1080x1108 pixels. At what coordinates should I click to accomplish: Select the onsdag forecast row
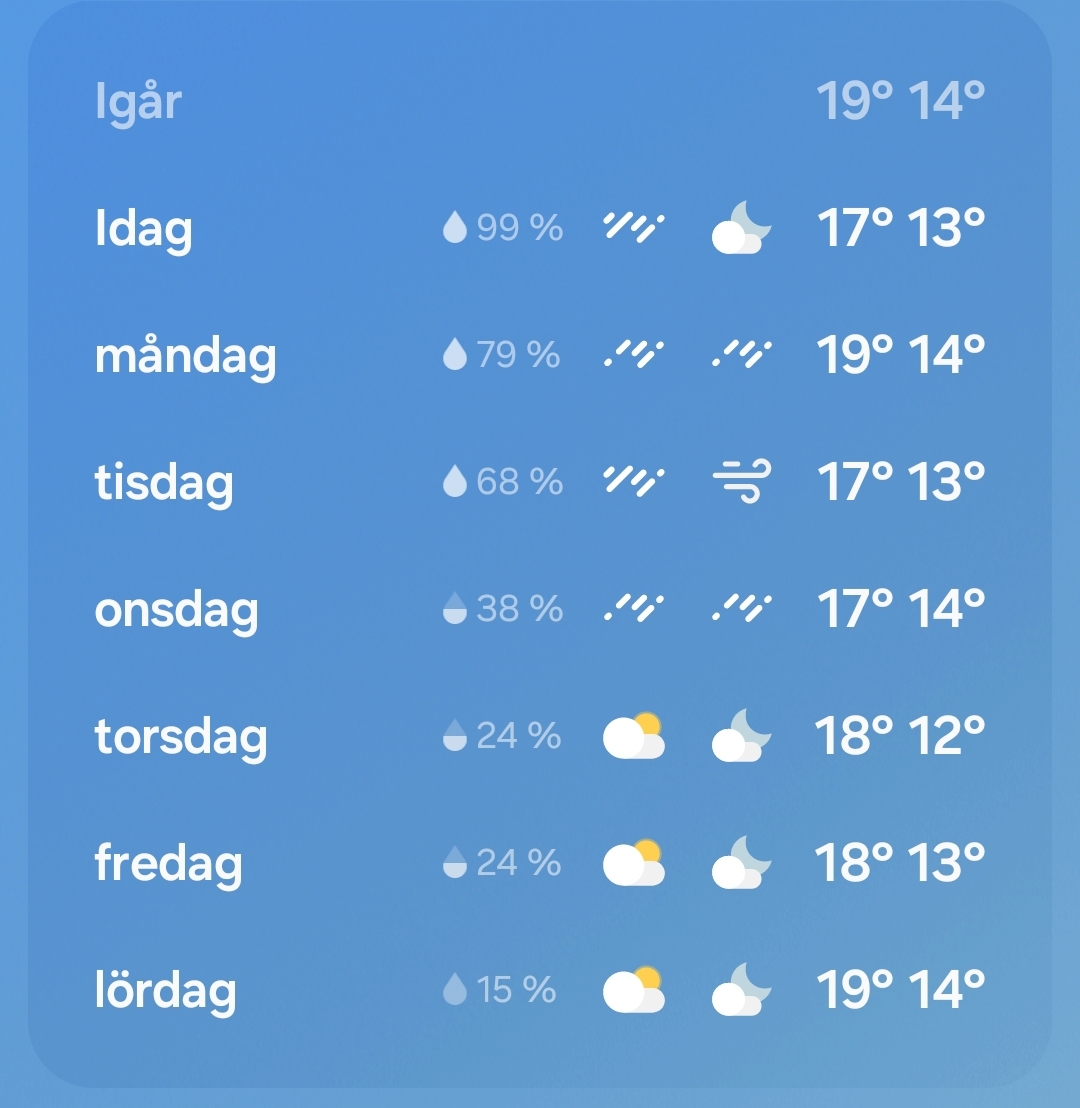(540, 609)
